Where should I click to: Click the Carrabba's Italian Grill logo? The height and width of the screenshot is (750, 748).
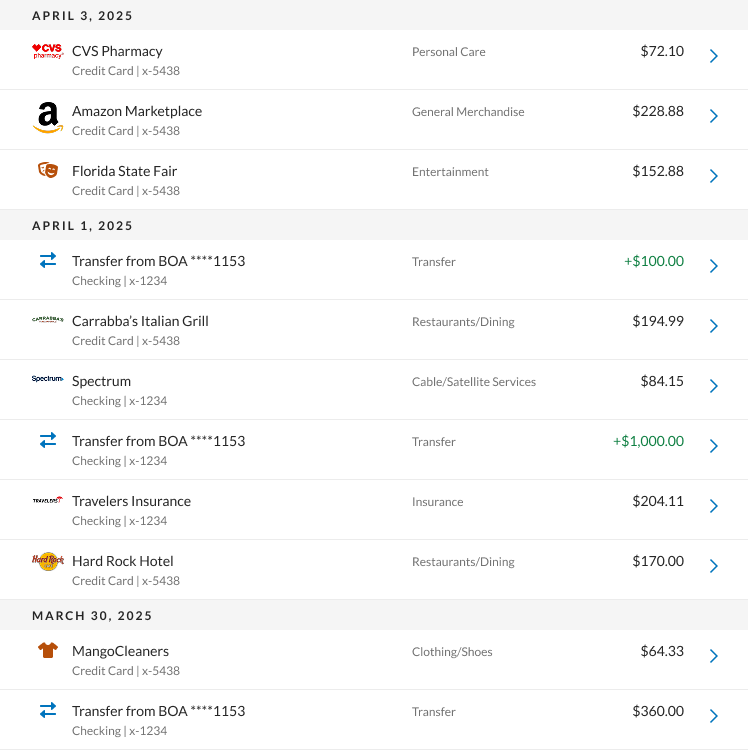[48, 321]
